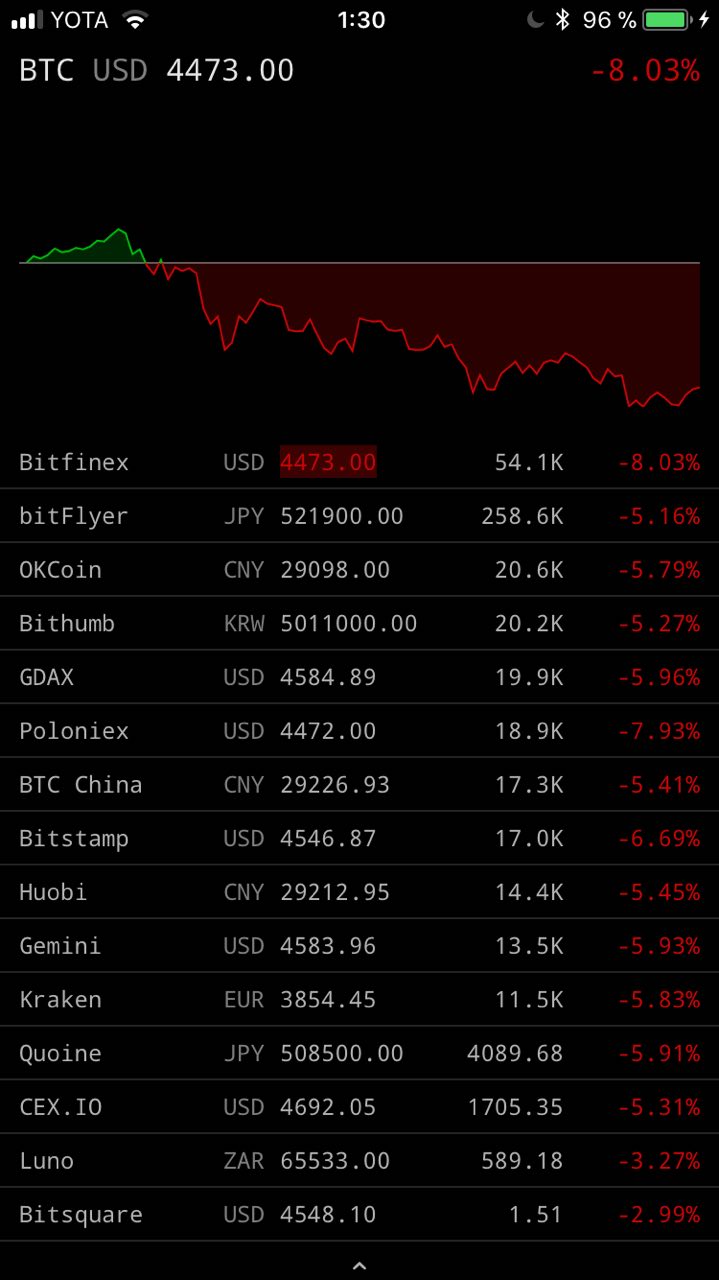Open the bitFlyer JPY row
The width and height of the screenshot is (719, 1280).
click(359, 516)
